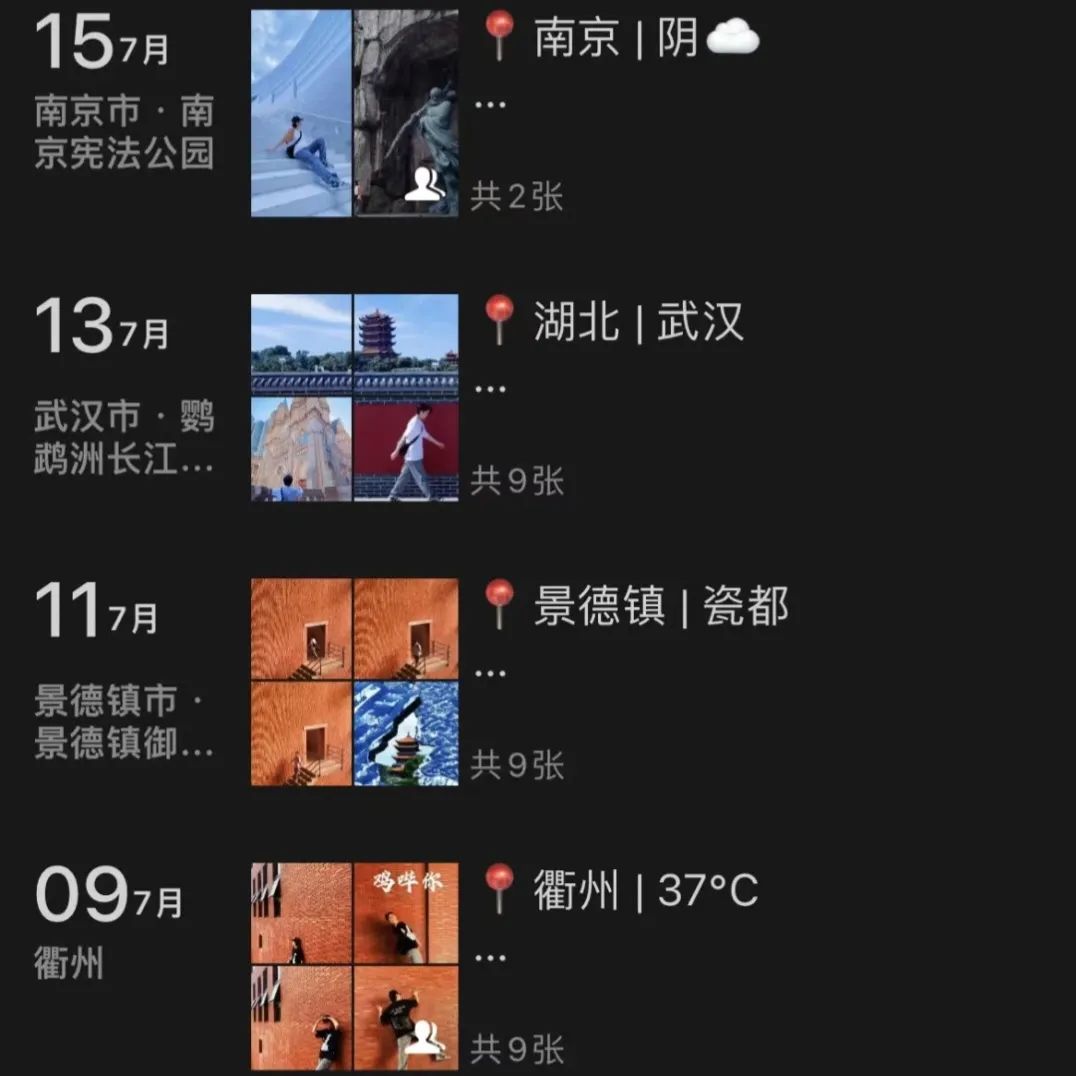Open the 景德镇 | 瓷都 post

coord(660,607)
